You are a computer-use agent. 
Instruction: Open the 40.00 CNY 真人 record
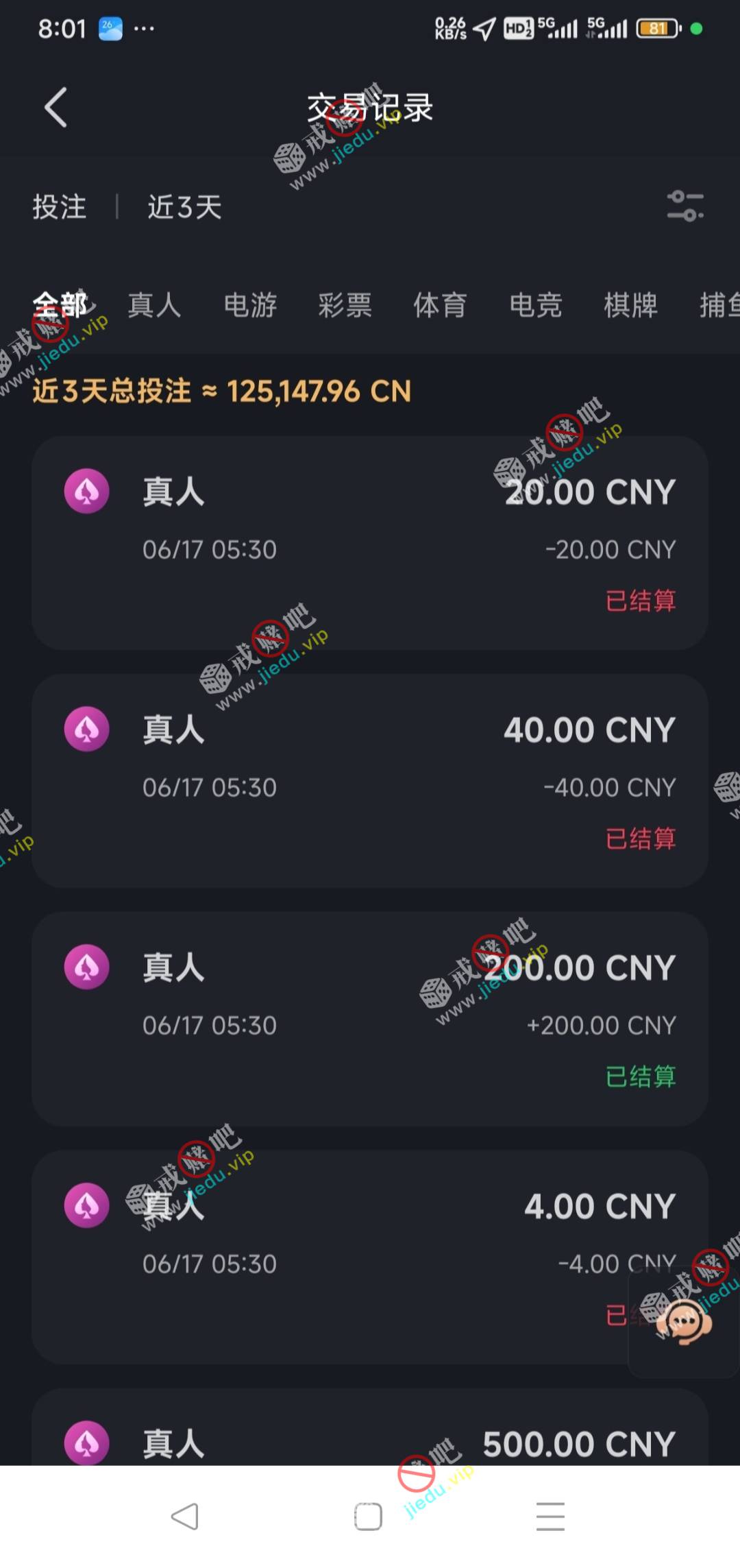click(370, 781)
